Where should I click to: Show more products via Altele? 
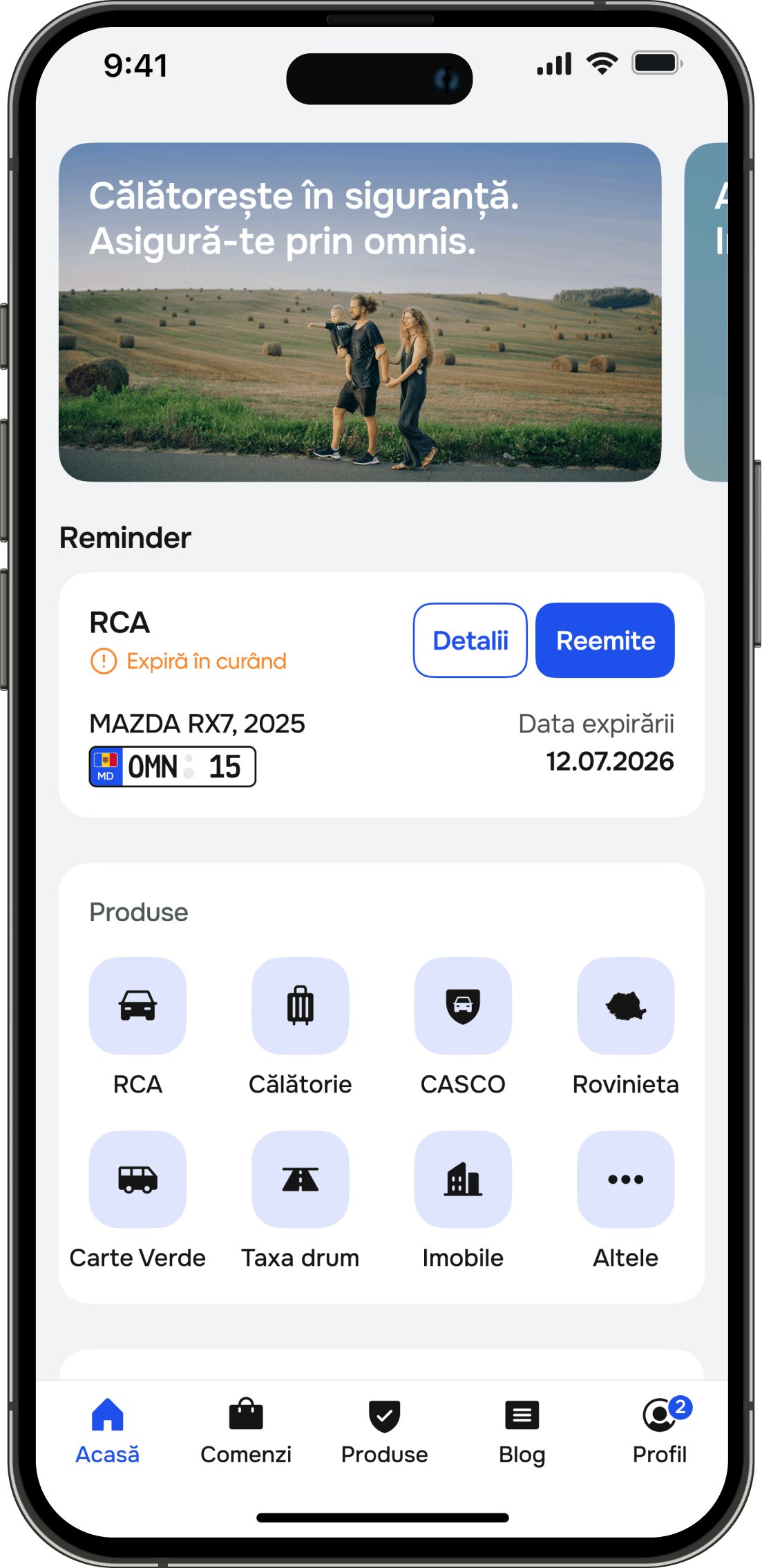pyautogui.click(x=625, y=1179)
